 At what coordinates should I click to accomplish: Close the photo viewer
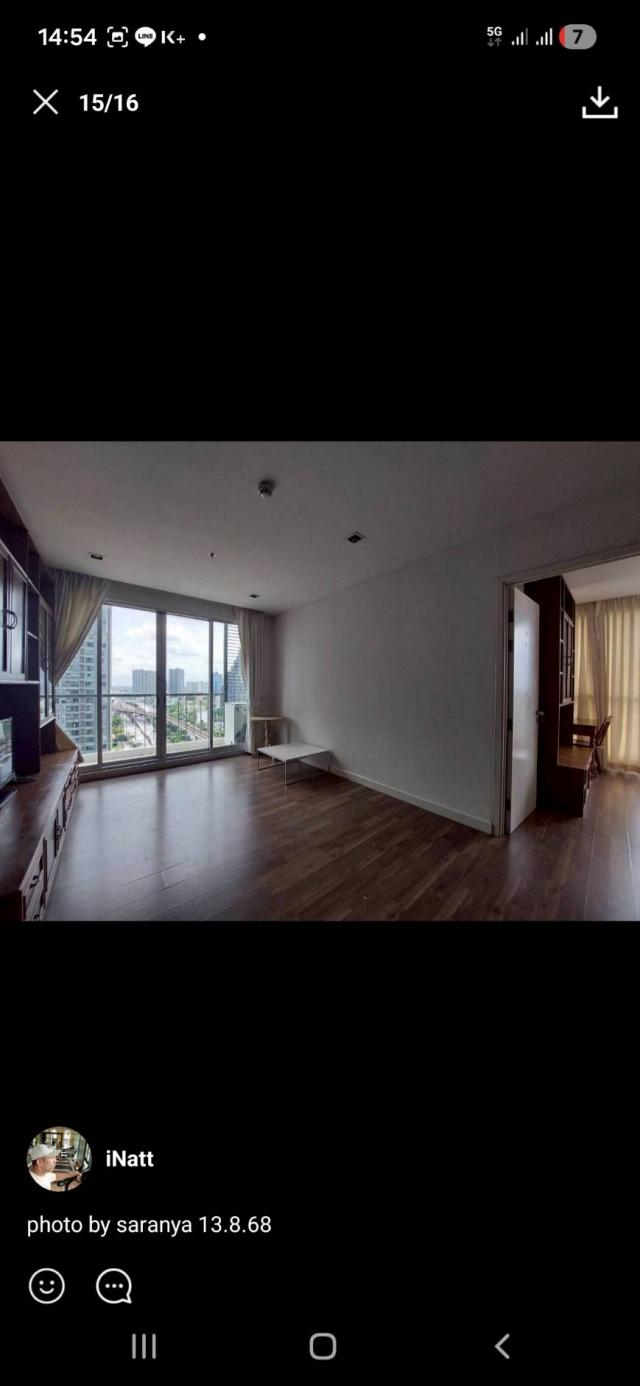coord(46,102)
